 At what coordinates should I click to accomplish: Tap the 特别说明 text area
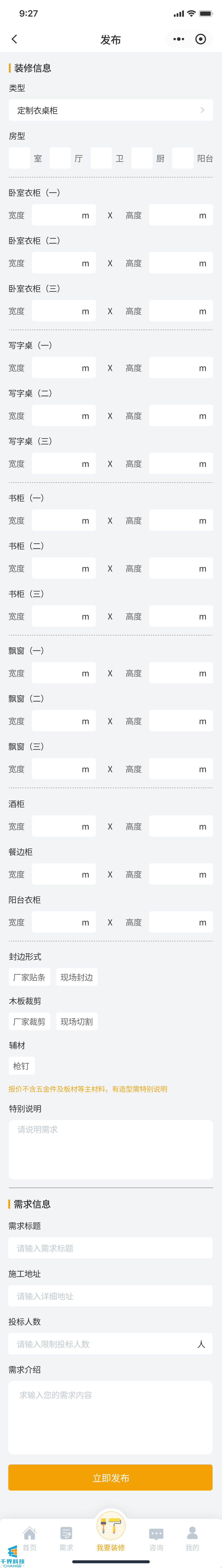tap(111, 1149)
